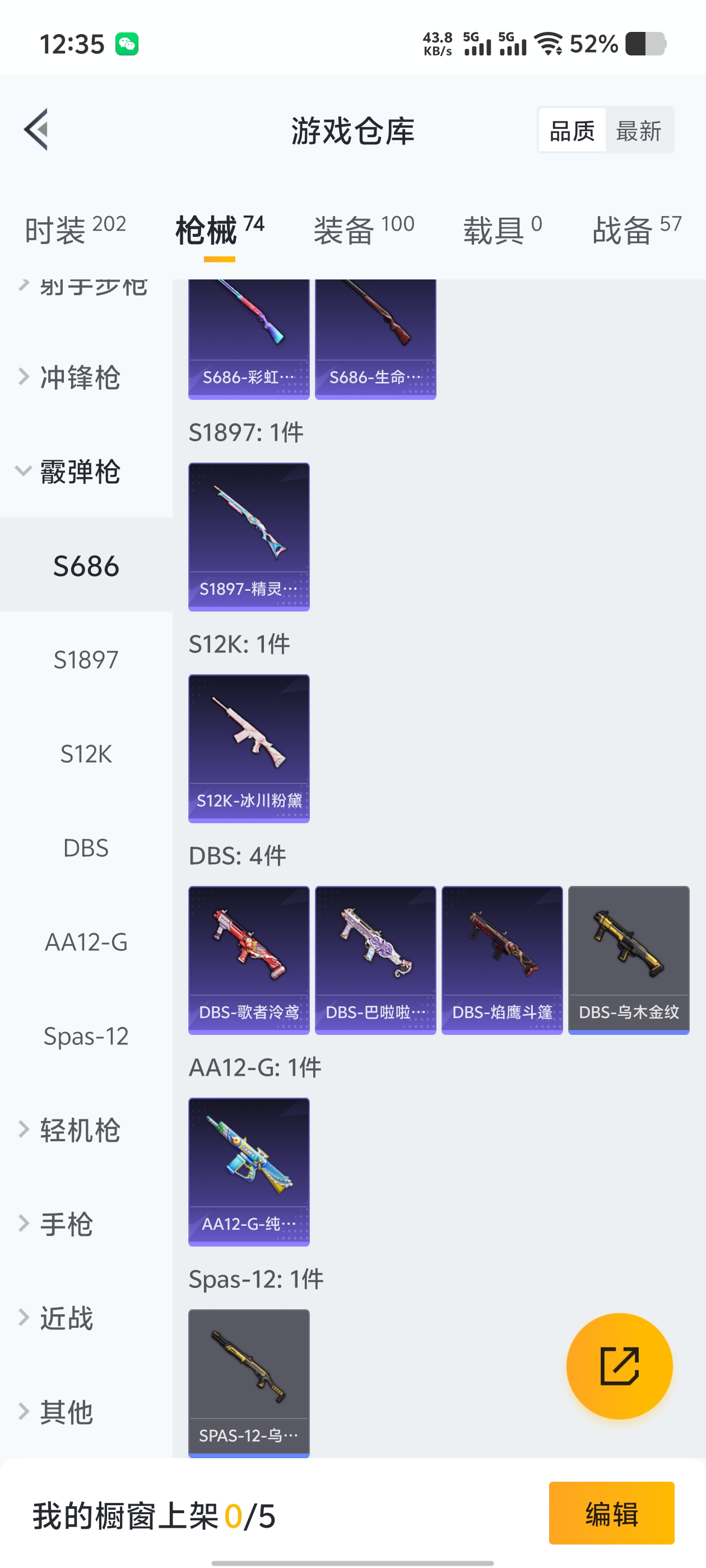
Task: Expand the 冲锋枪 category
Action: (79, 377)
